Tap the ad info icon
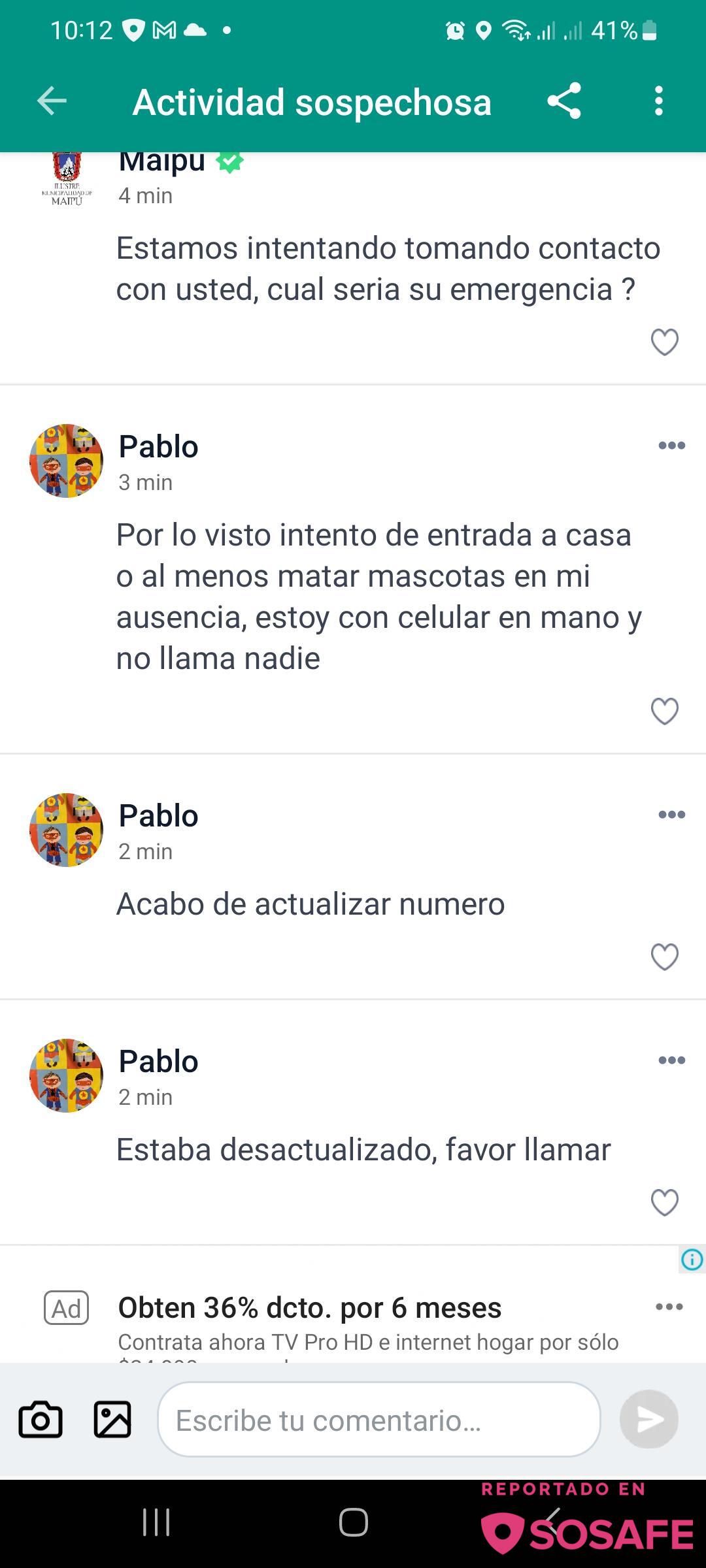Image resolution: width=706 pixels, height=1568 pixels. (x=692, y=1259)
